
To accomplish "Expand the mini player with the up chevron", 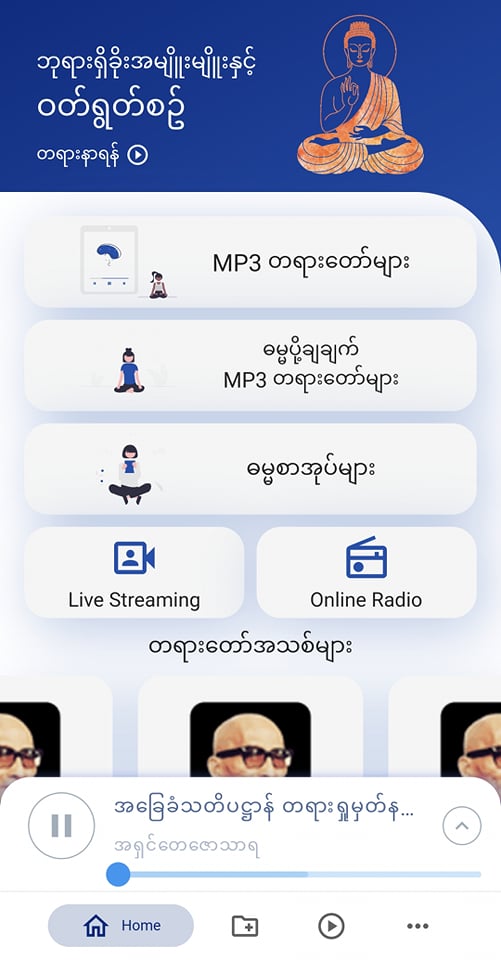I will pyautogui.click(x=462, y=825).
